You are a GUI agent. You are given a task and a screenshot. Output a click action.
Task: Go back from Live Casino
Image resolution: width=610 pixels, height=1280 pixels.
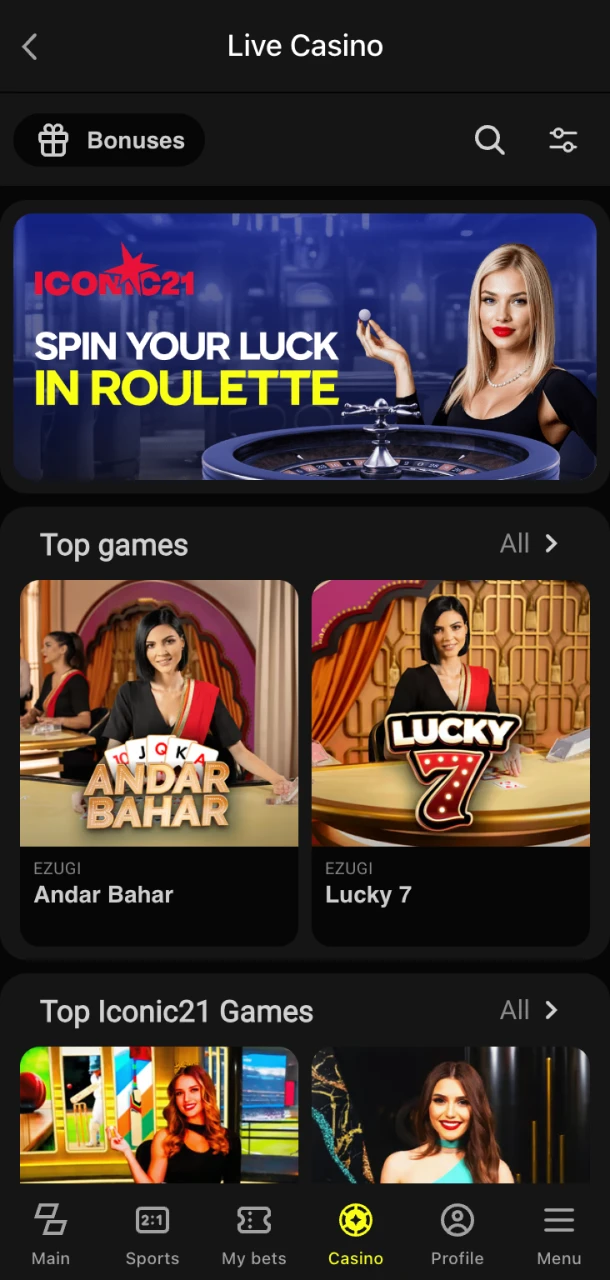pos(30,46)
